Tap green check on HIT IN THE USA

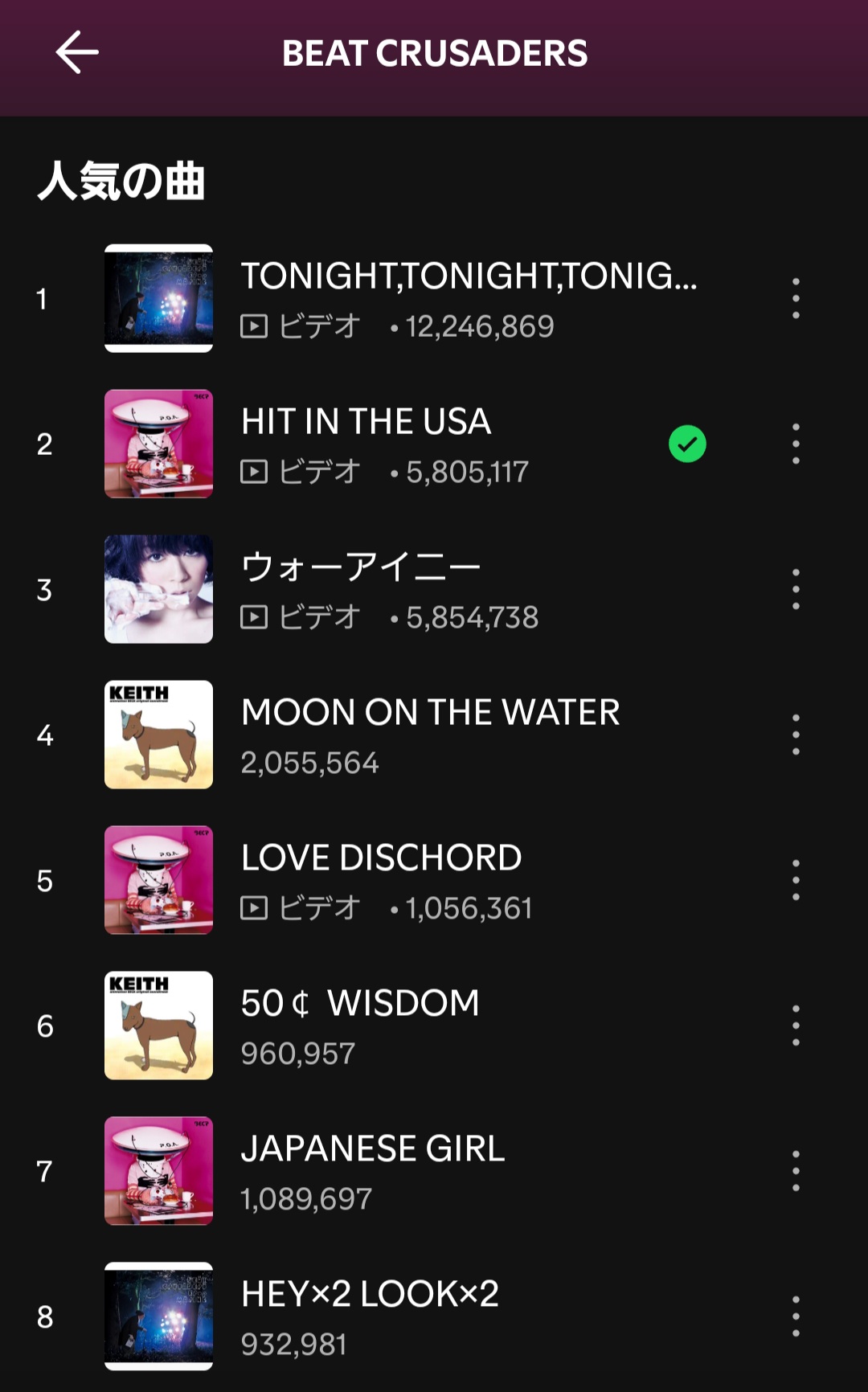(687, 444)
